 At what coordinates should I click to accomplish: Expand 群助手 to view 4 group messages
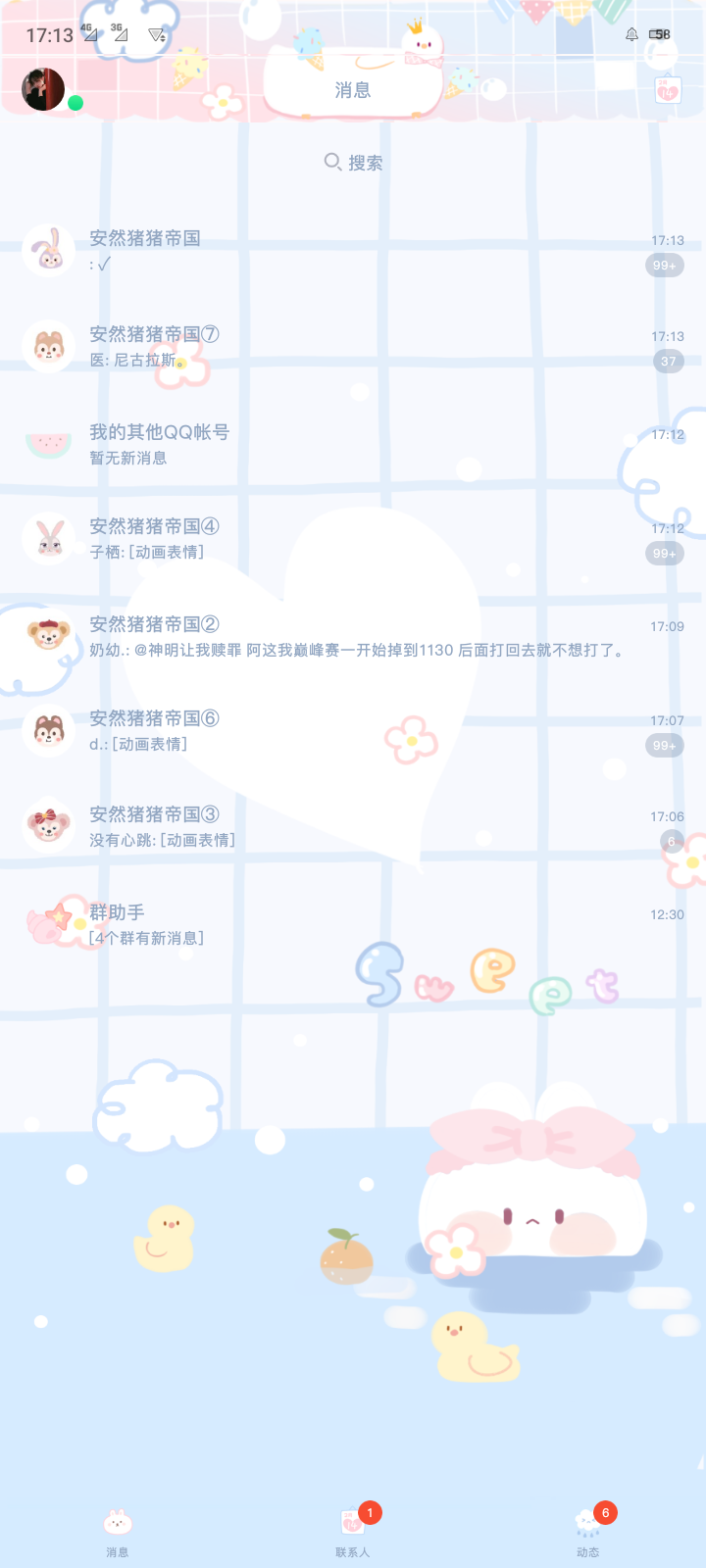click(294, 924)
